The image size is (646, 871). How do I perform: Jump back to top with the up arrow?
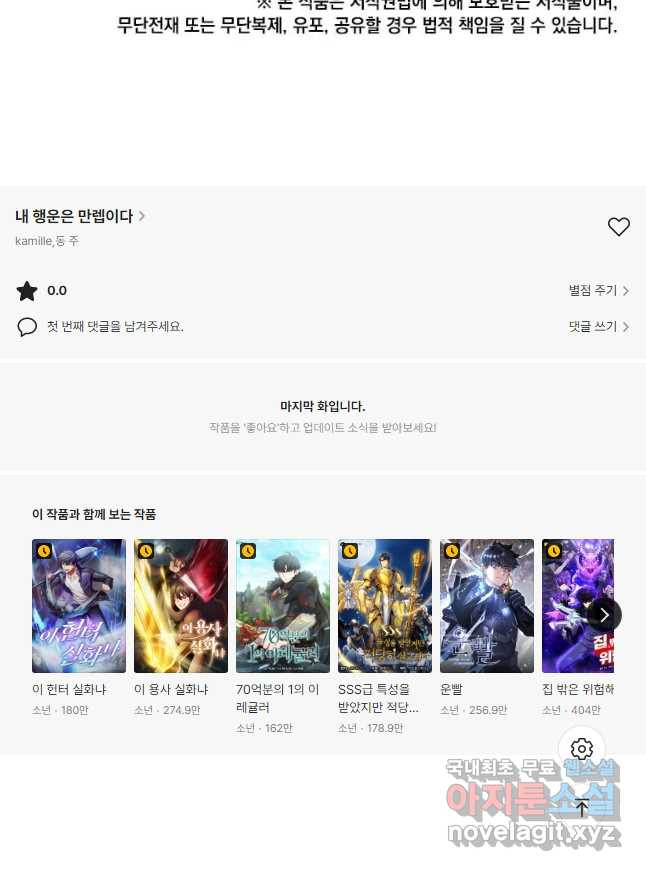582,808
